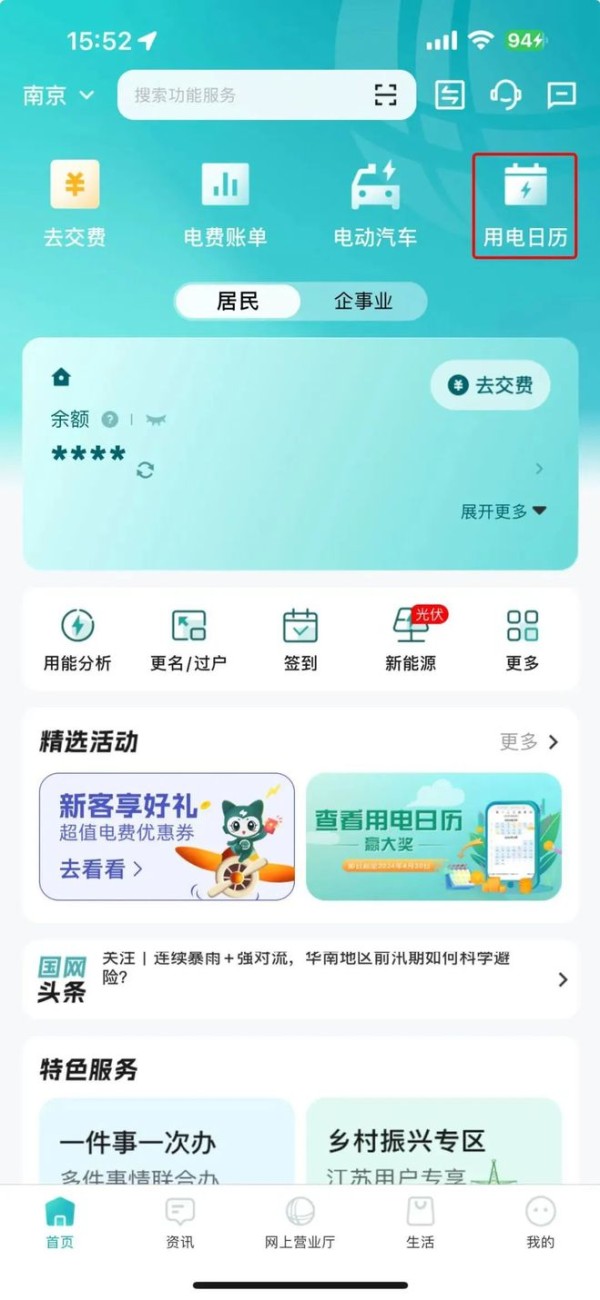Open the scan icon in search bar
Screen dimensions: 600x1300
tap(386, 96)
